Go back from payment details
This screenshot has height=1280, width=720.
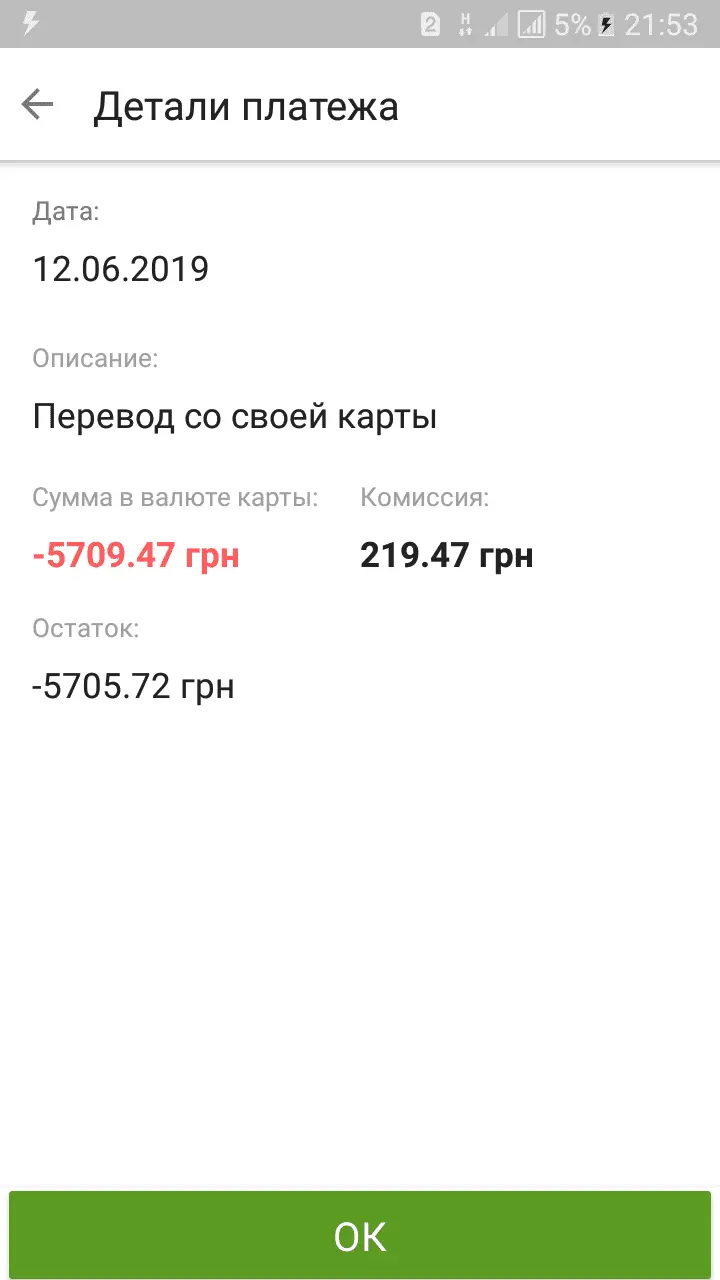(x=37, y=105)
